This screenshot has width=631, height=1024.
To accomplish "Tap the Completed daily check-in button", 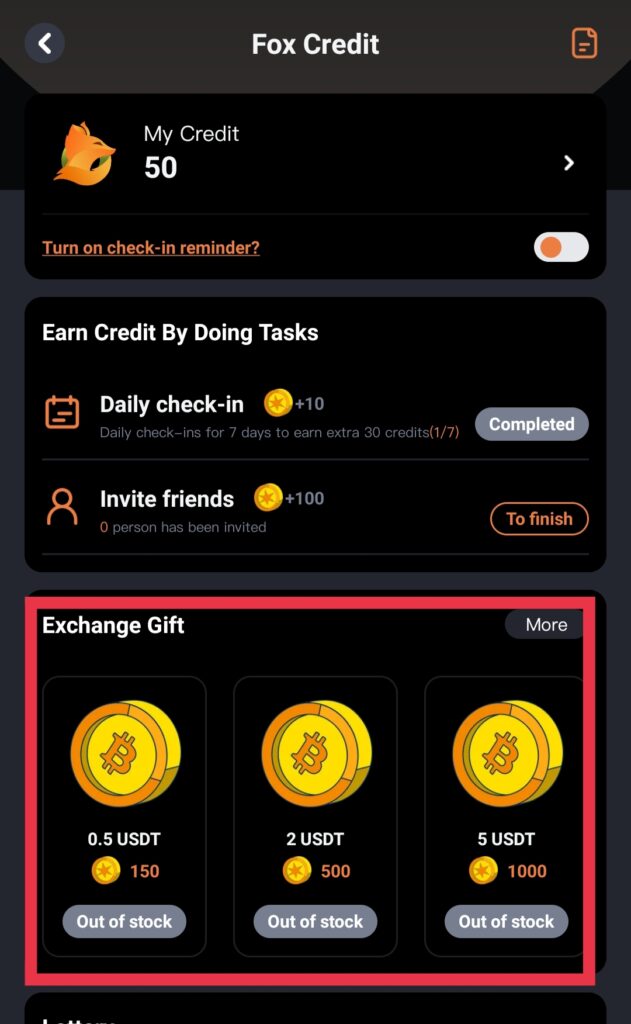I will click(531, 424).
